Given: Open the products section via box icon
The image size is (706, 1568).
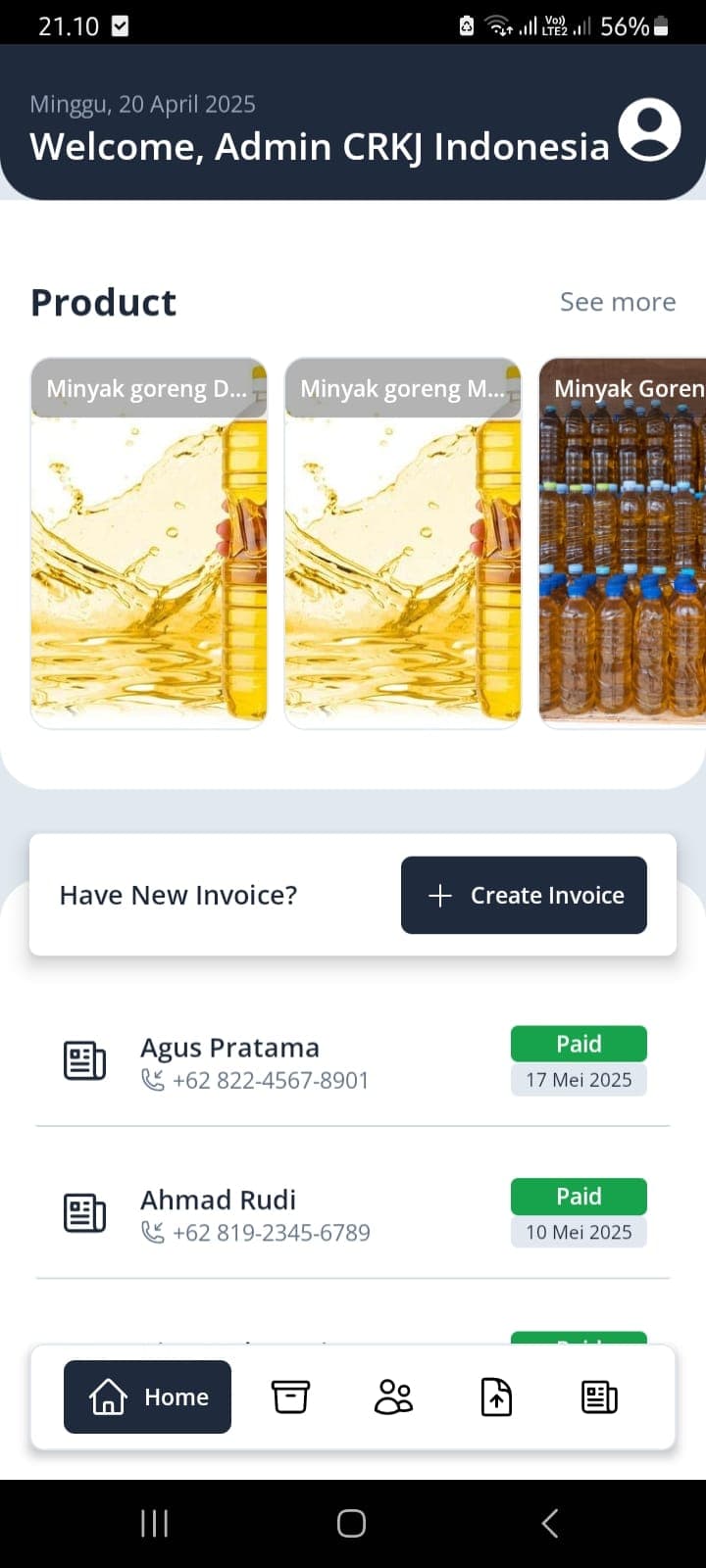Looking at the screenshot, I should click(x=289, y=1396).
